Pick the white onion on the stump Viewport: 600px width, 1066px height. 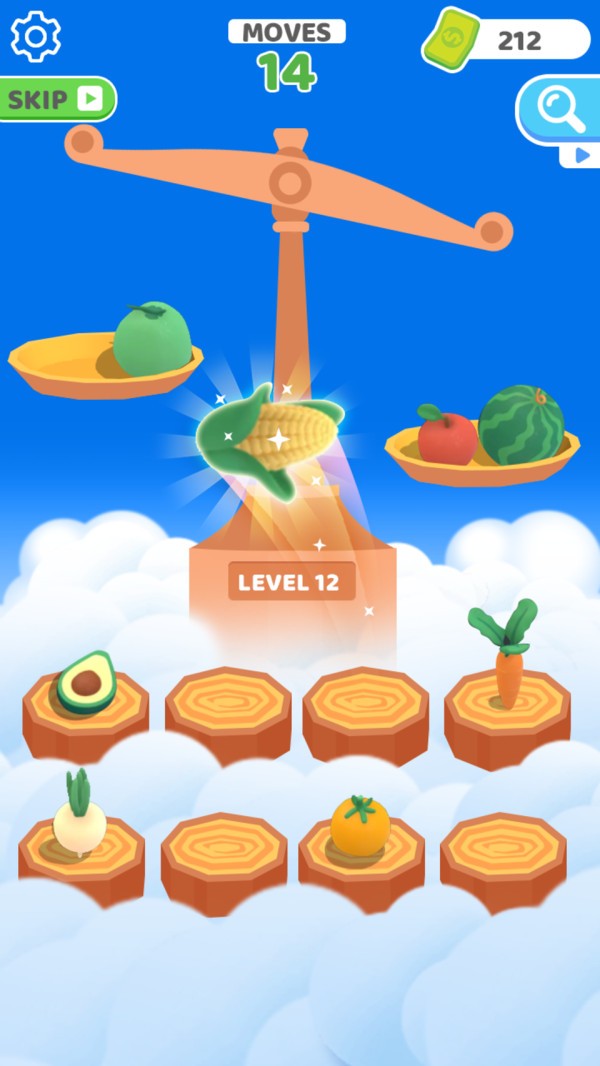[80, 812]
